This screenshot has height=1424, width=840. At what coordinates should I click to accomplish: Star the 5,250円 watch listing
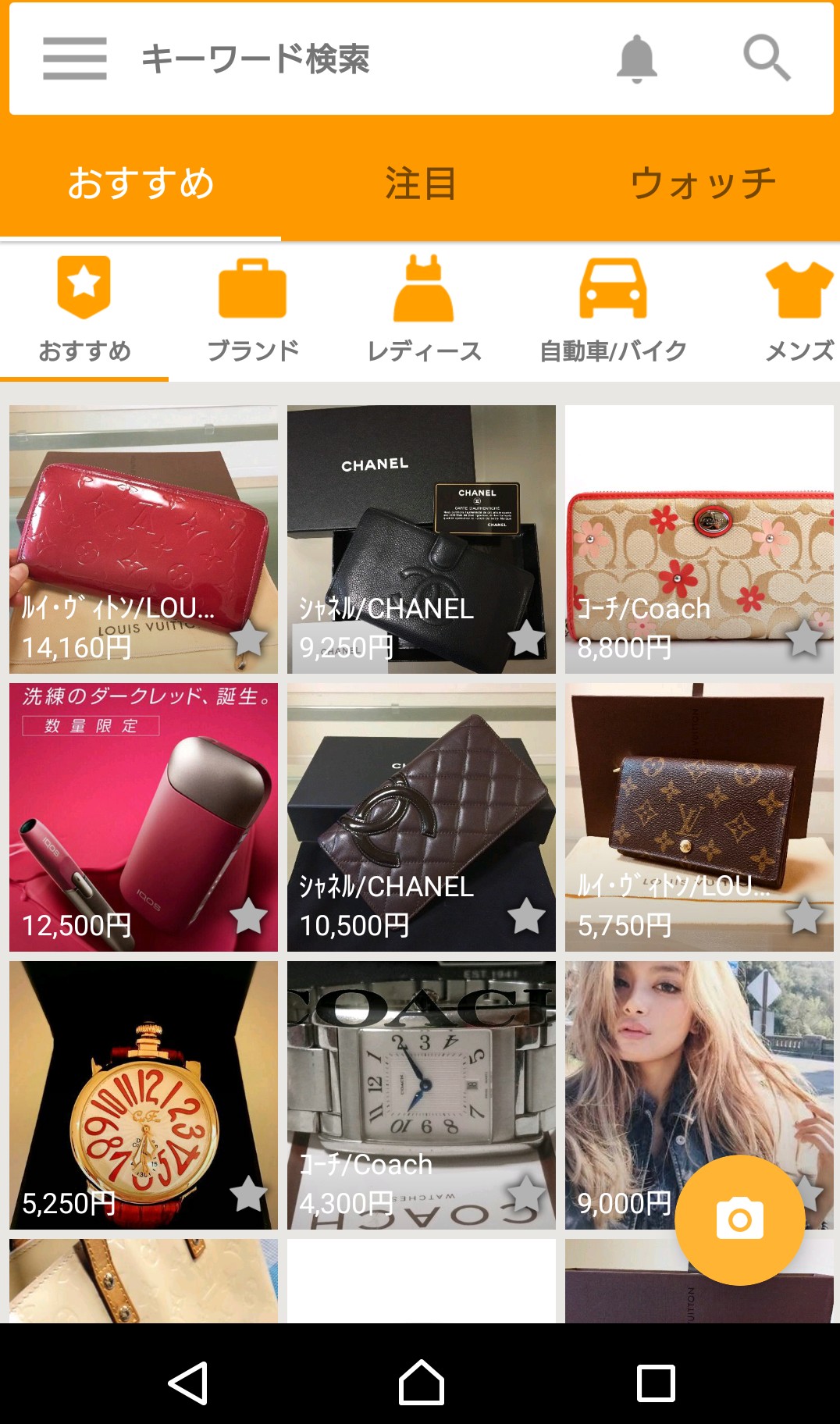coord(248,1194)
